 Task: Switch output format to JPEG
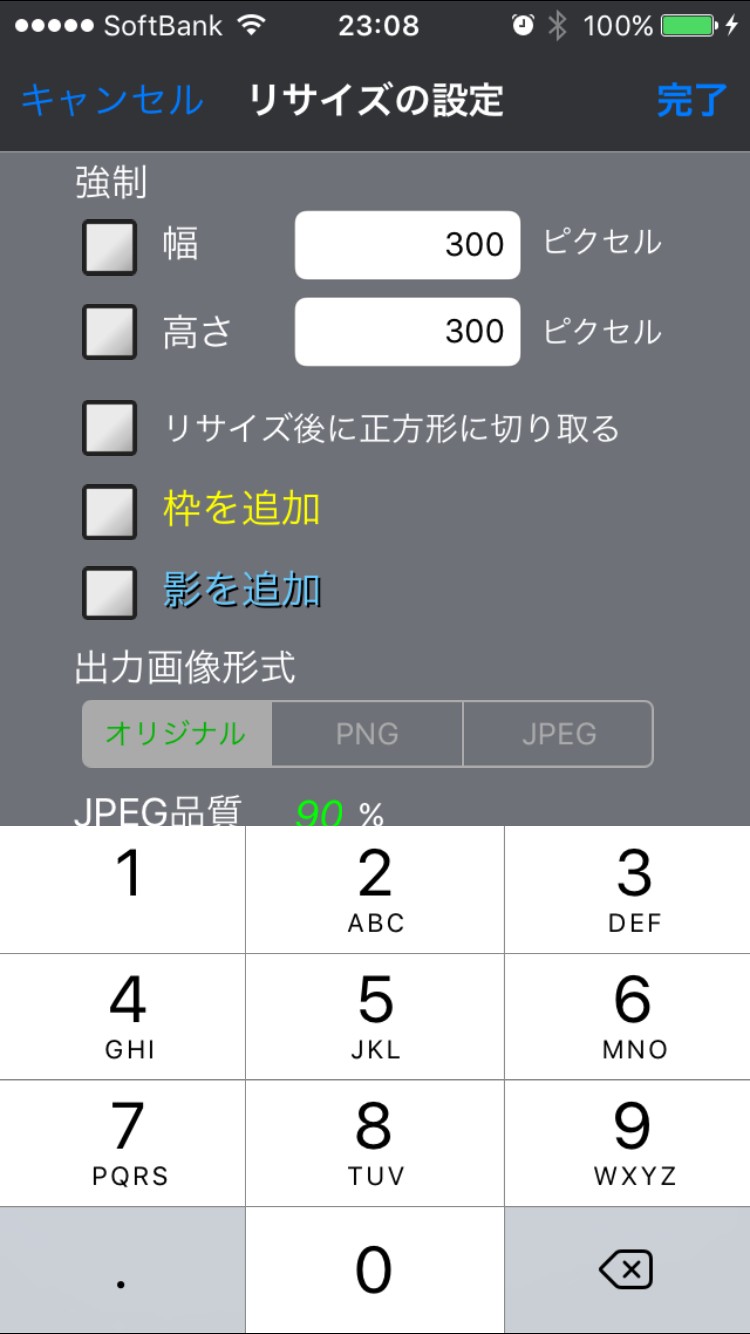click(x=559, y=734)
